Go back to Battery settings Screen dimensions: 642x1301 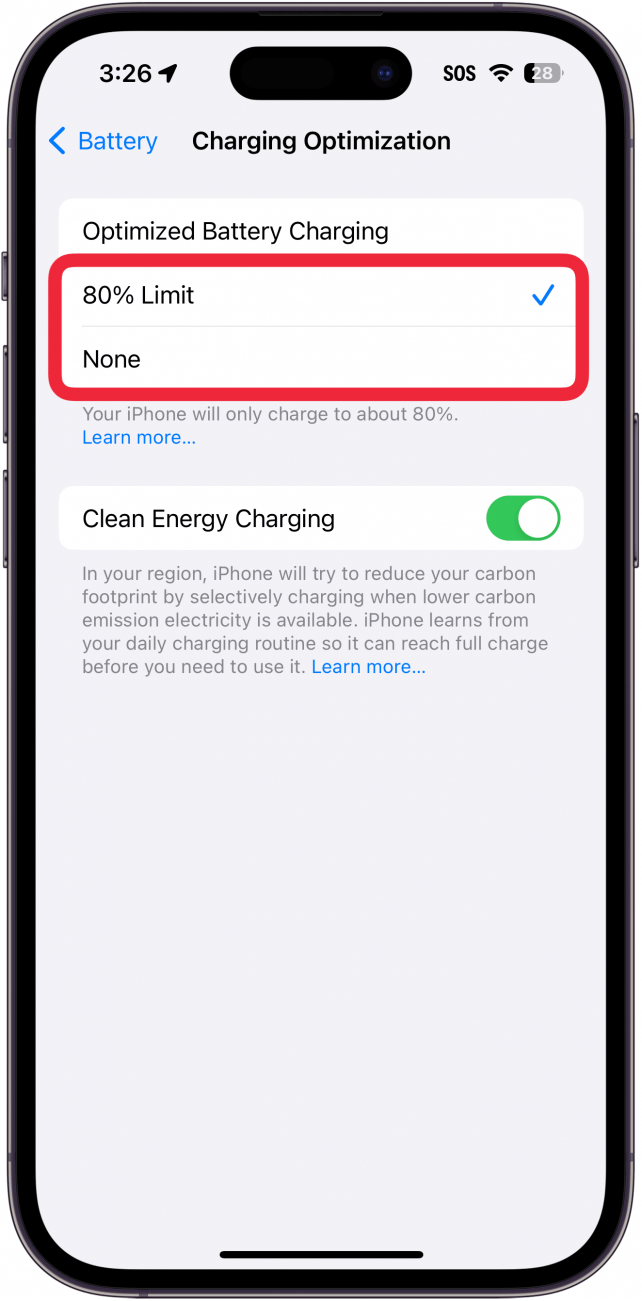[x=103, y=141]
